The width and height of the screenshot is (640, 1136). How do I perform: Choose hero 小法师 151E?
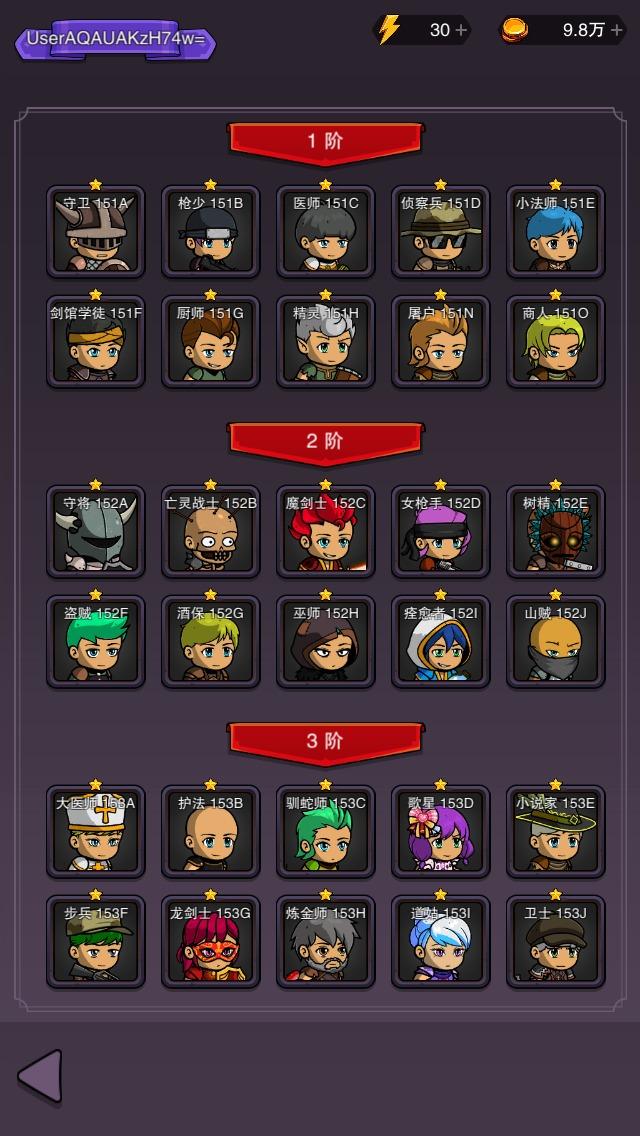(x=556, y=232)
